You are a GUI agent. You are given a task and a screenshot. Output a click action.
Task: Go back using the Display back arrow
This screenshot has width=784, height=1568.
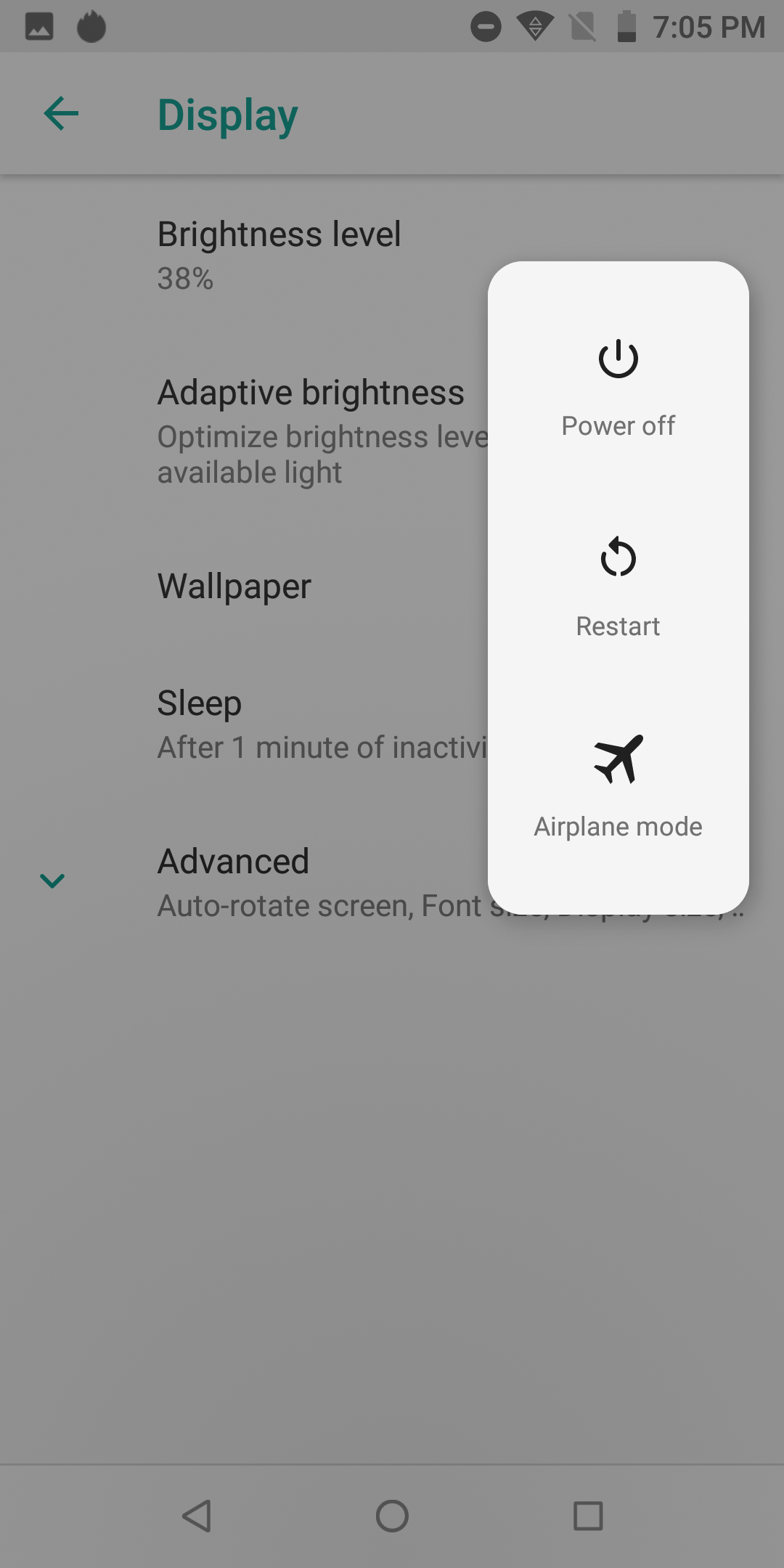pos(61,114)
